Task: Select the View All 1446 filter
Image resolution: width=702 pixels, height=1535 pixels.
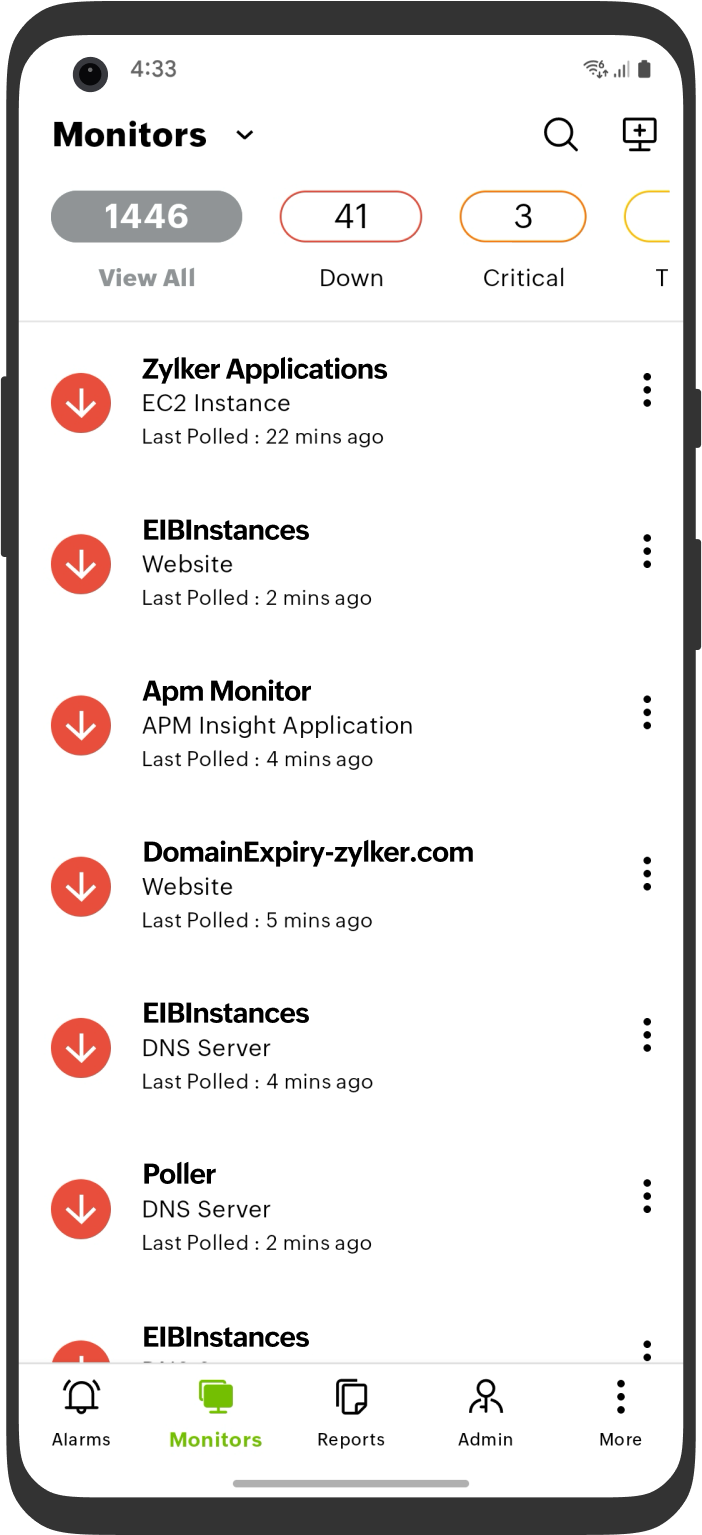Action: [x=147, y=217]
